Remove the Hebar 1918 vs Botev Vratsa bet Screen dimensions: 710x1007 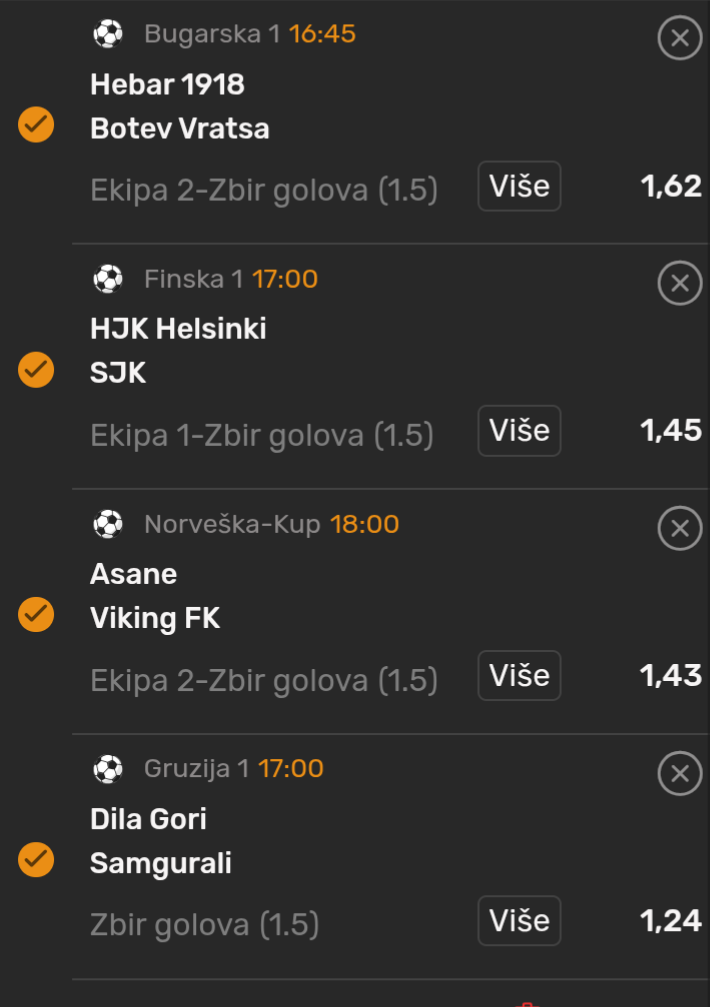pos(680,39)
